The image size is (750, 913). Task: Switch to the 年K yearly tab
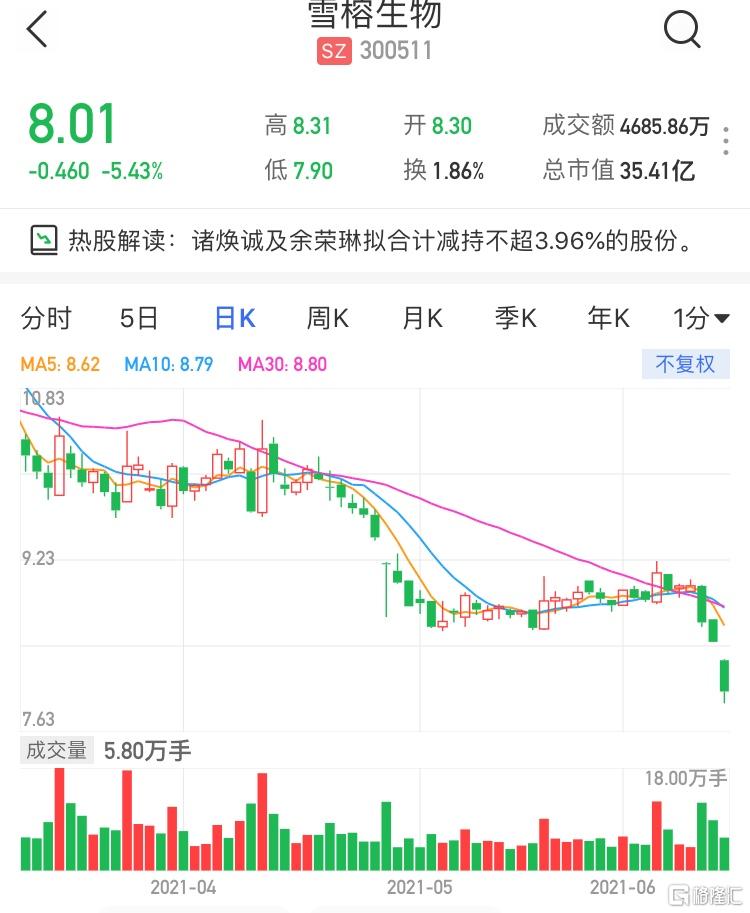click(x=608, y=317)
